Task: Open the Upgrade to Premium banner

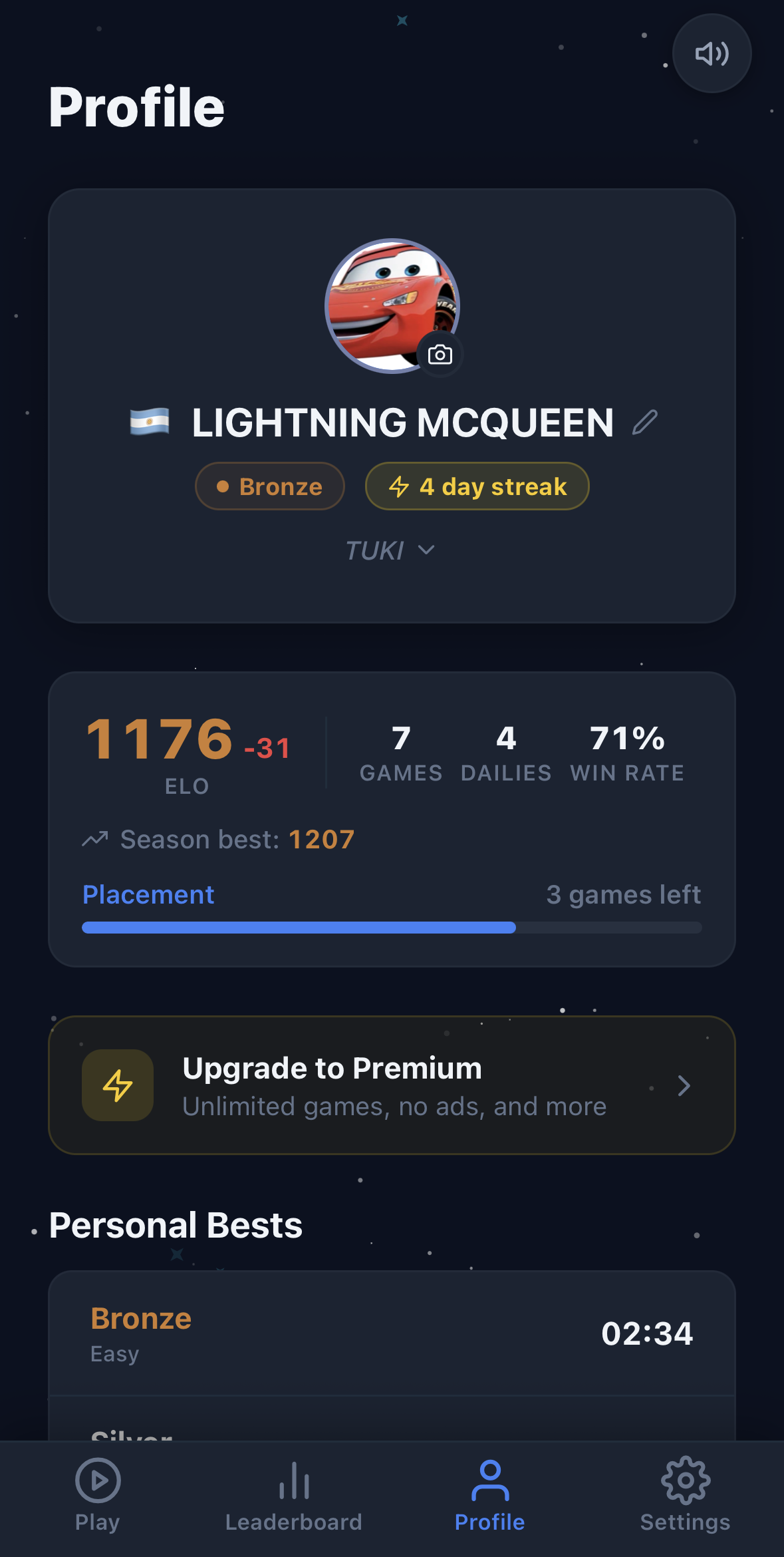Action: (x=392, y=1085)
